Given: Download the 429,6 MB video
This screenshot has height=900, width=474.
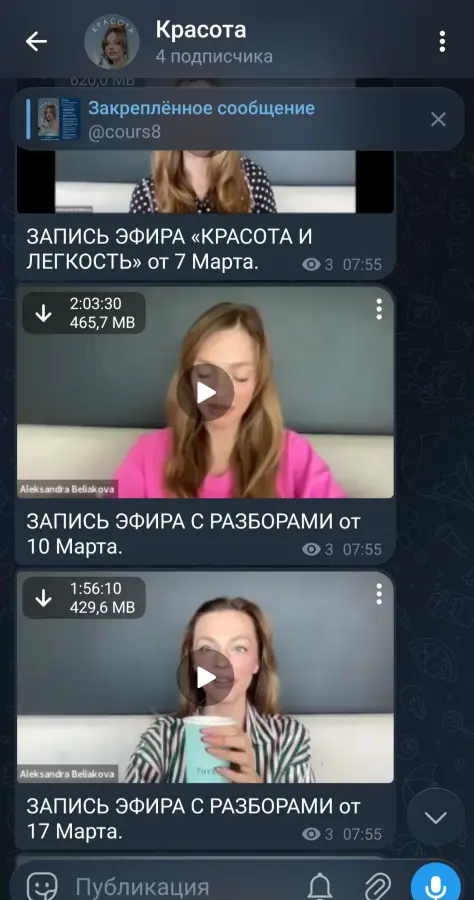Looking at the screenshot, I should coord(44,598).
